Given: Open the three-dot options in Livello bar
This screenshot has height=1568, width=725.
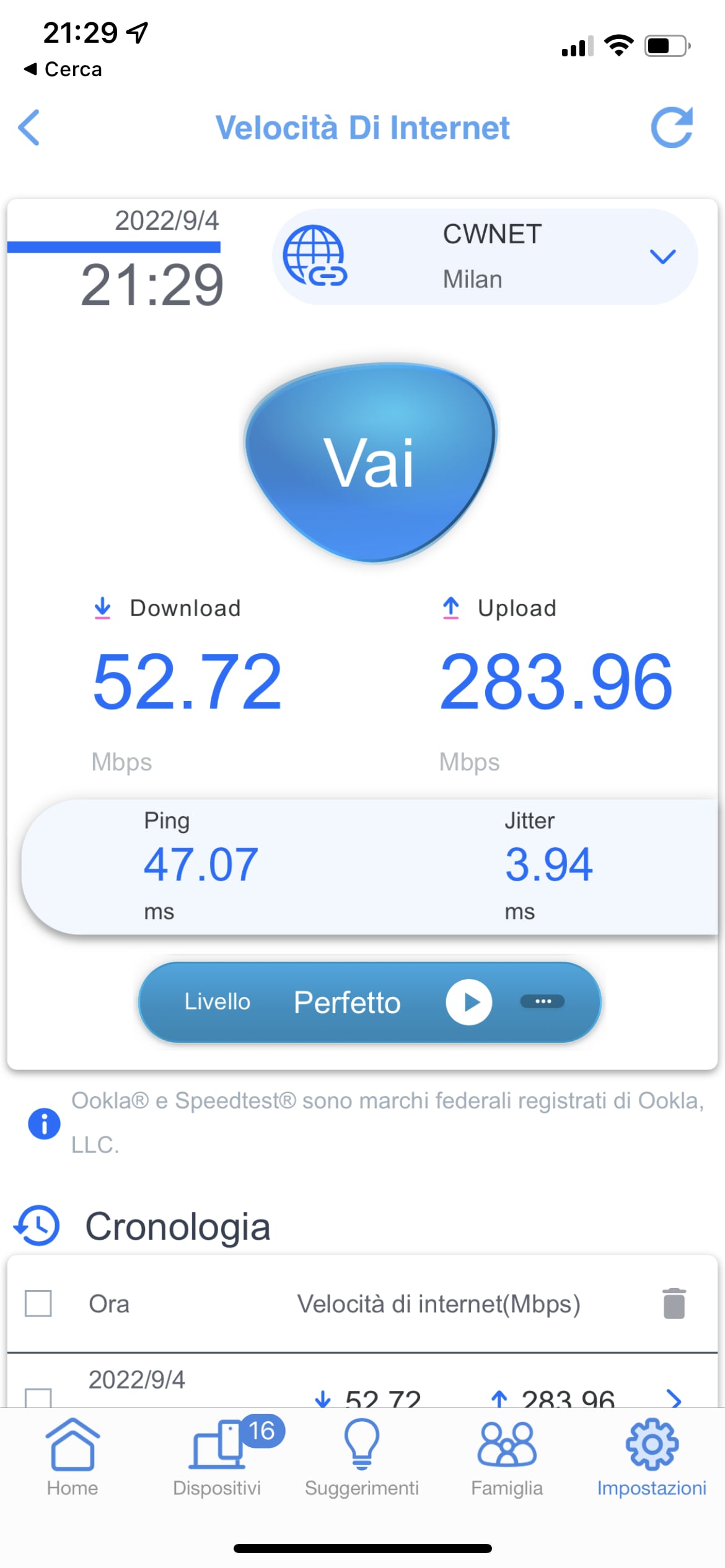Looking at the screenshot, I should (x=542, y=1001).
